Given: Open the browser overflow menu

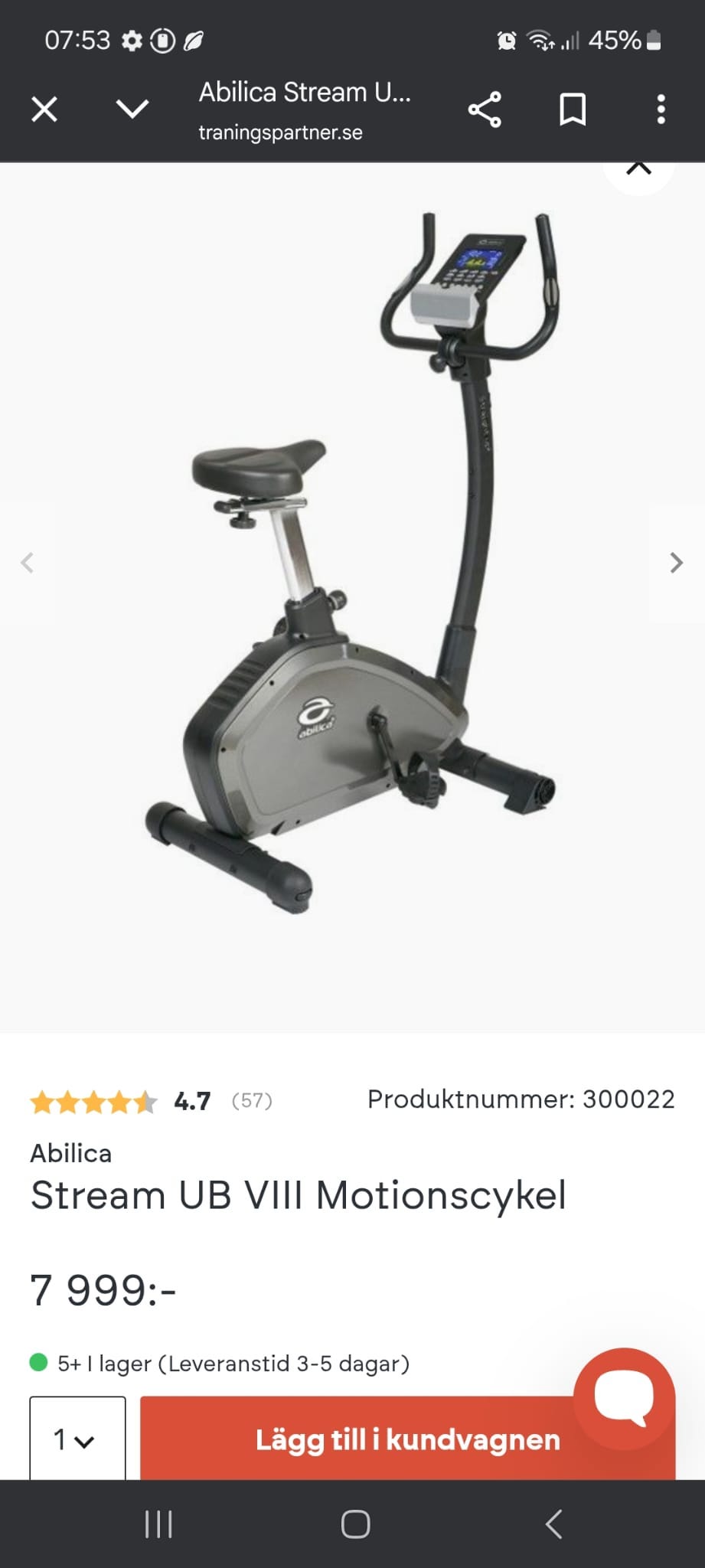Looking at the screenshot, I should [x=661, y=109].
